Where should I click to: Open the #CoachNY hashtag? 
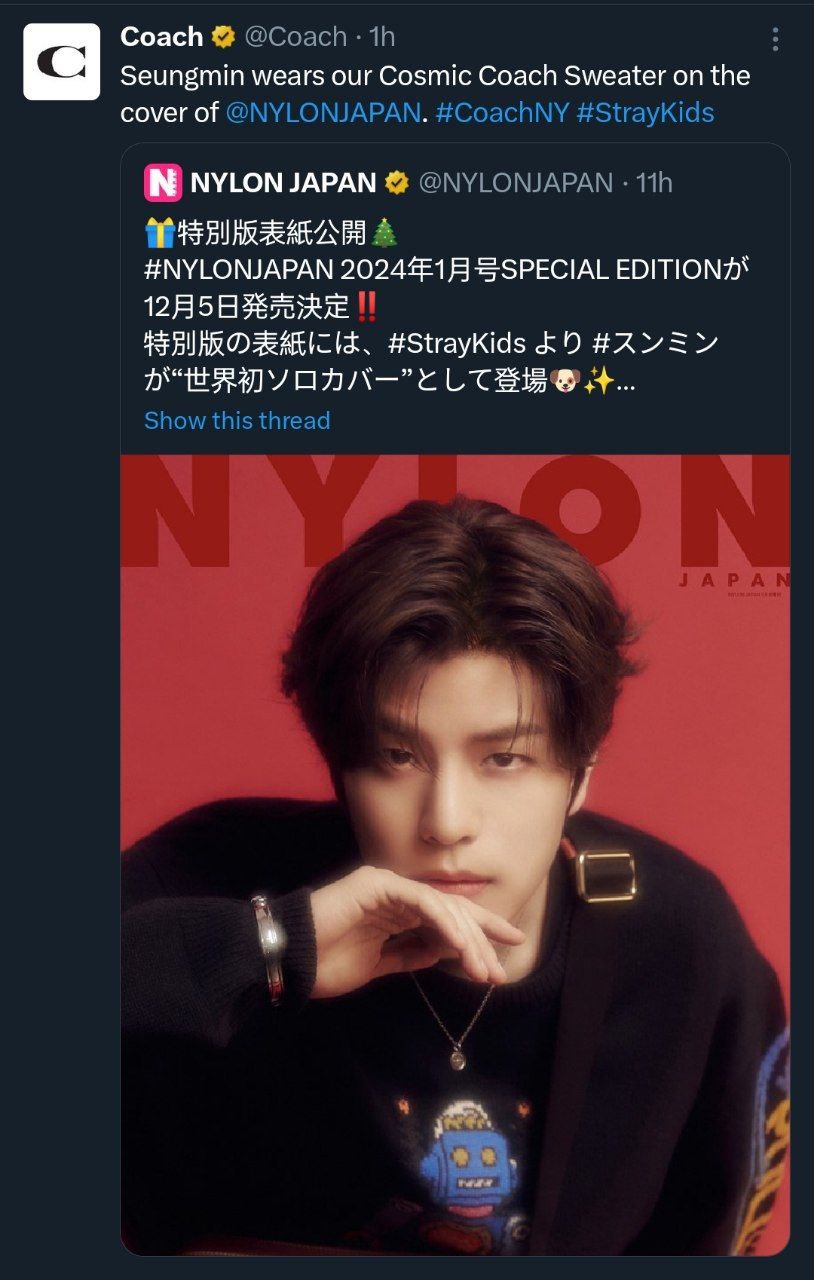(502, 113)
